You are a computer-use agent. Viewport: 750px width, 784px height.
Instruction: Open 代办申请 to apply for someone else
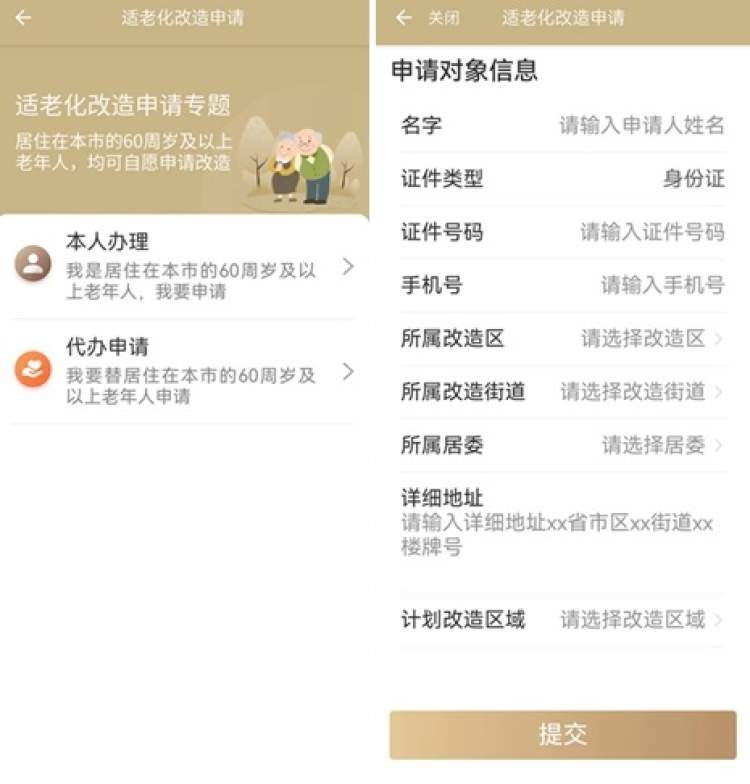(x=185, y=371)
